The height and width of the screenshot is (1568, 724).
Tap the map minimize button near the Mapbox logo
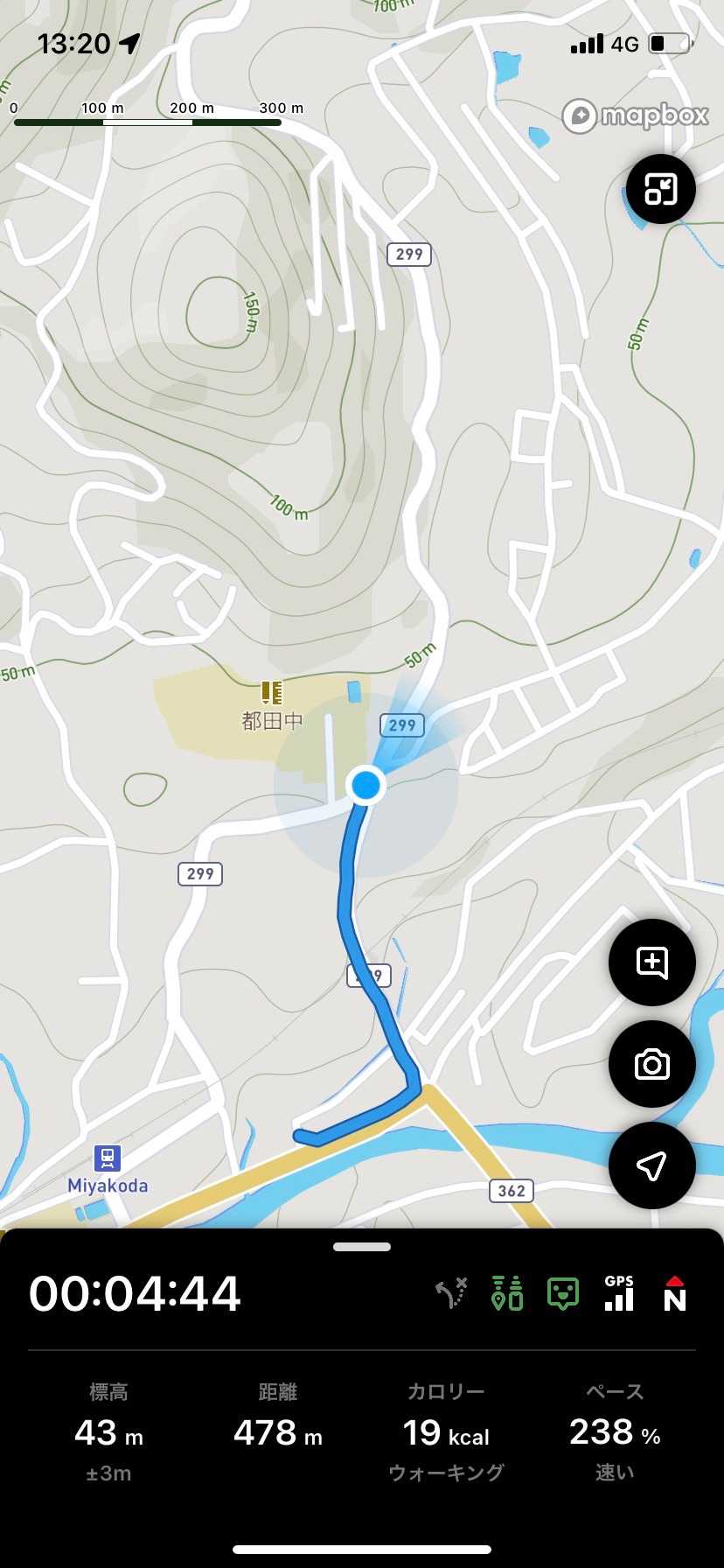pos(660,189)
